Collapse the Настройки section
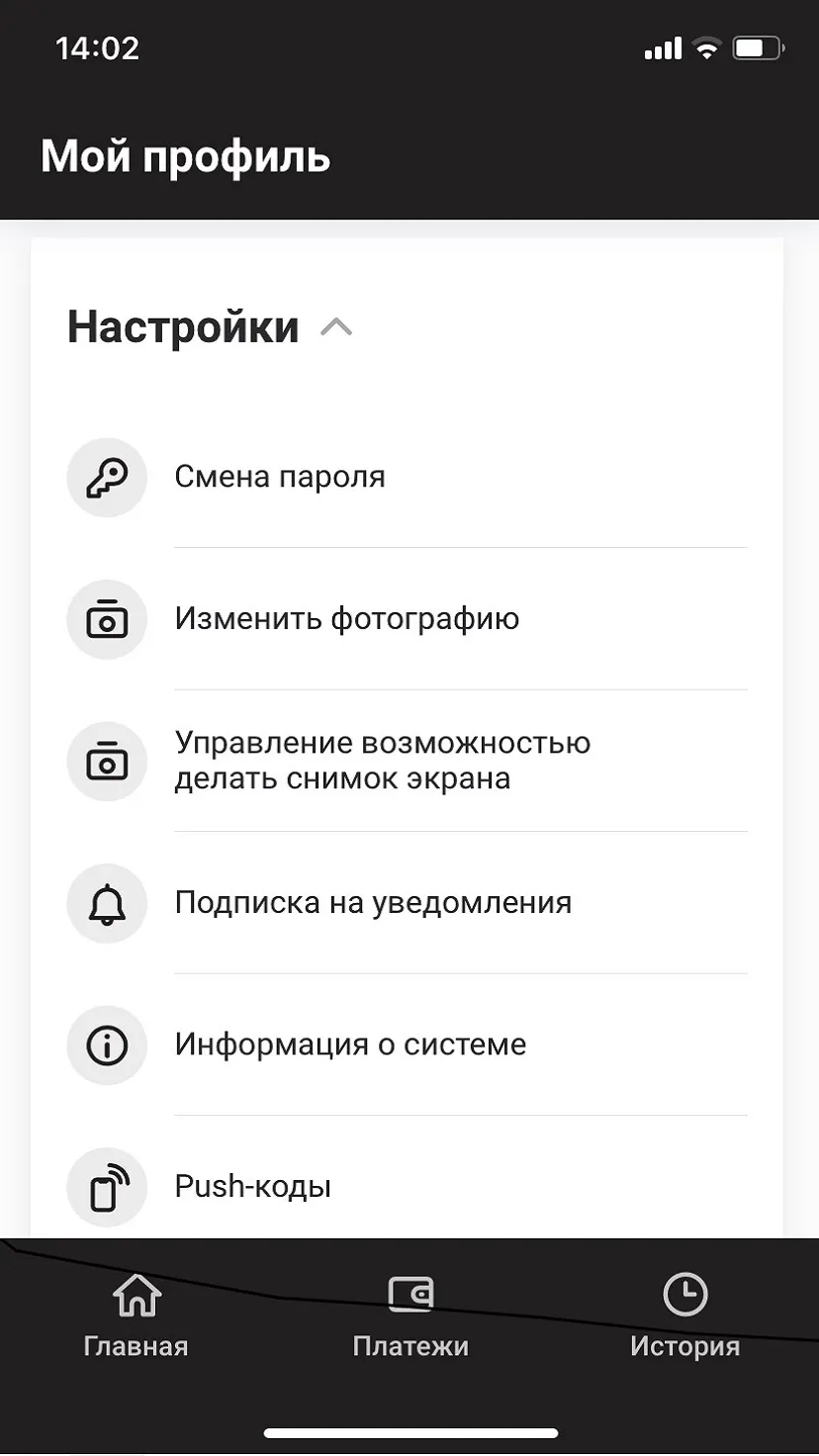Image resolution: width=819 pixels, height=1456 pixels. point(336,327)
